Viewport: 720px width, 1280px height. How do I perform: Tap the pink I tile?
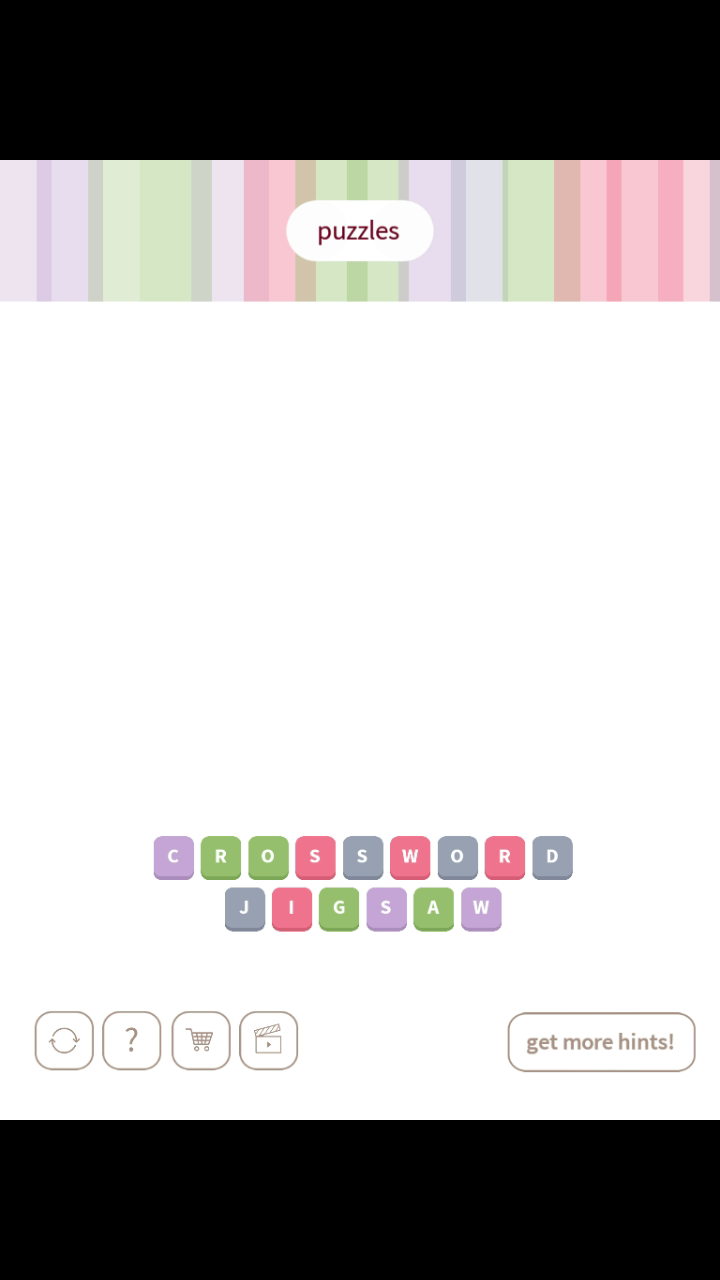292,909
